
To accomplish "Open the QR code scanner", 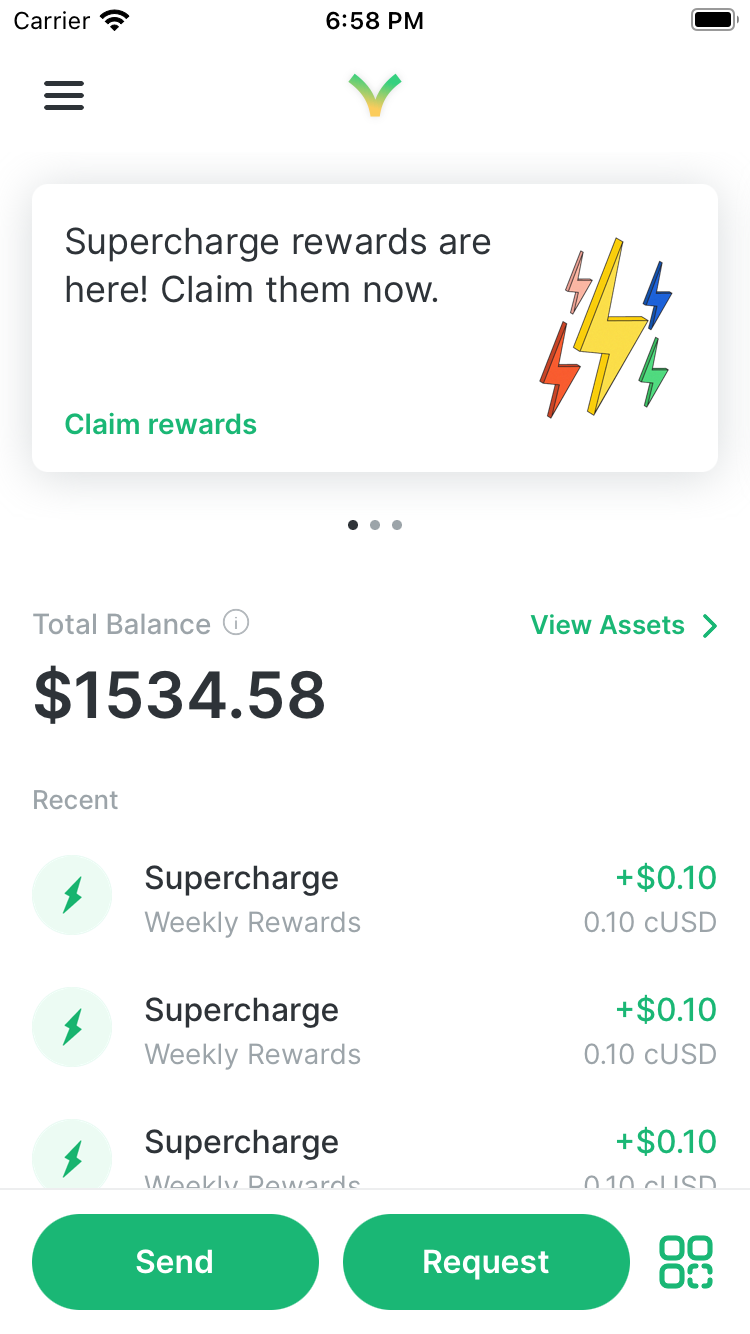I will (685, 1262).
